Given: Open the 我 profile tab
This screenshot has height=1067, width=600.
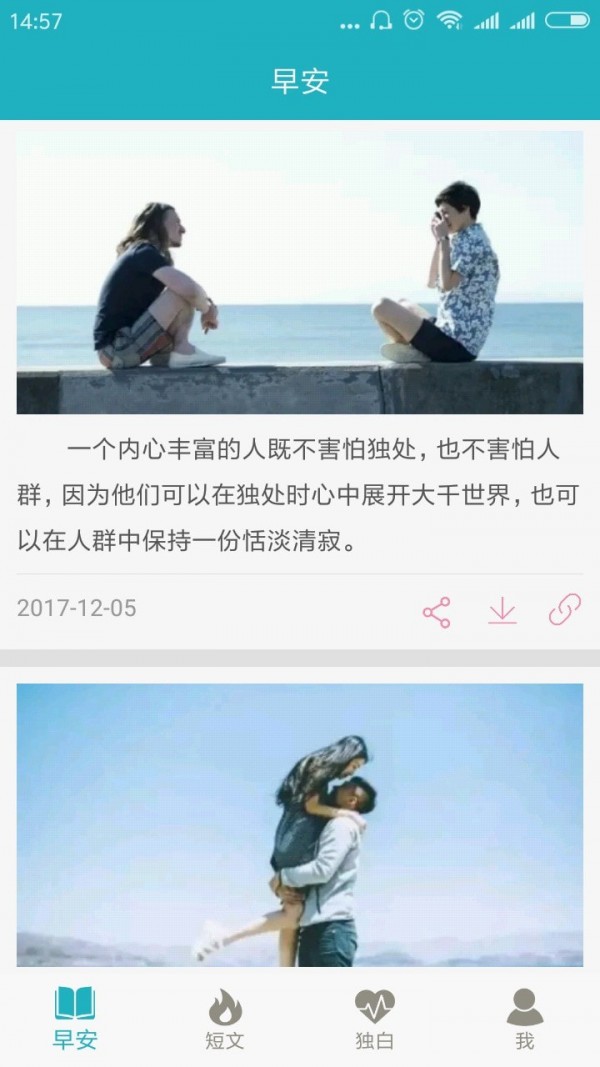Looking at the screenshot, I should click(x=524, y=1019).
